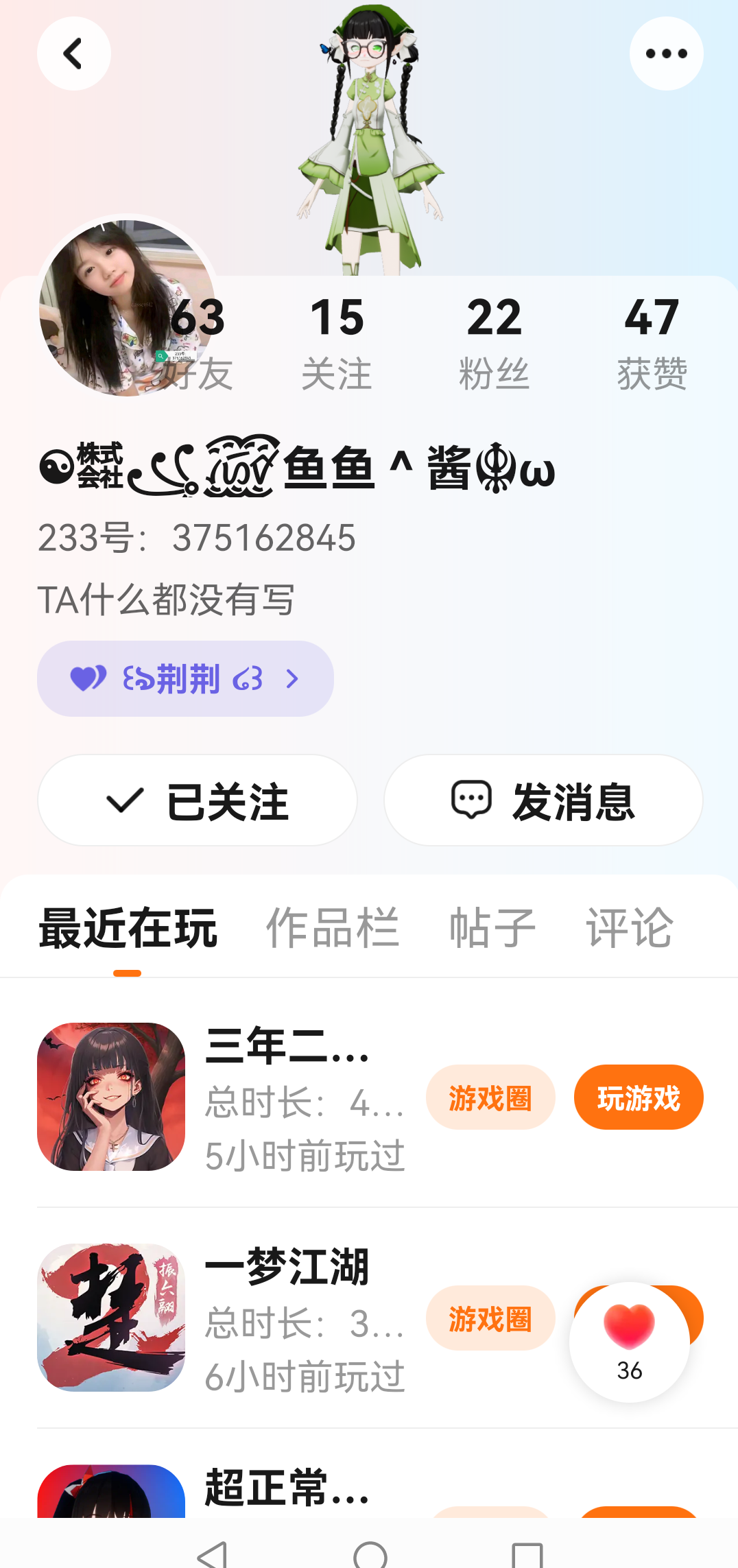Select the 最近在玩 tab
Viewport: 738px width, 1568px height.
128,928
